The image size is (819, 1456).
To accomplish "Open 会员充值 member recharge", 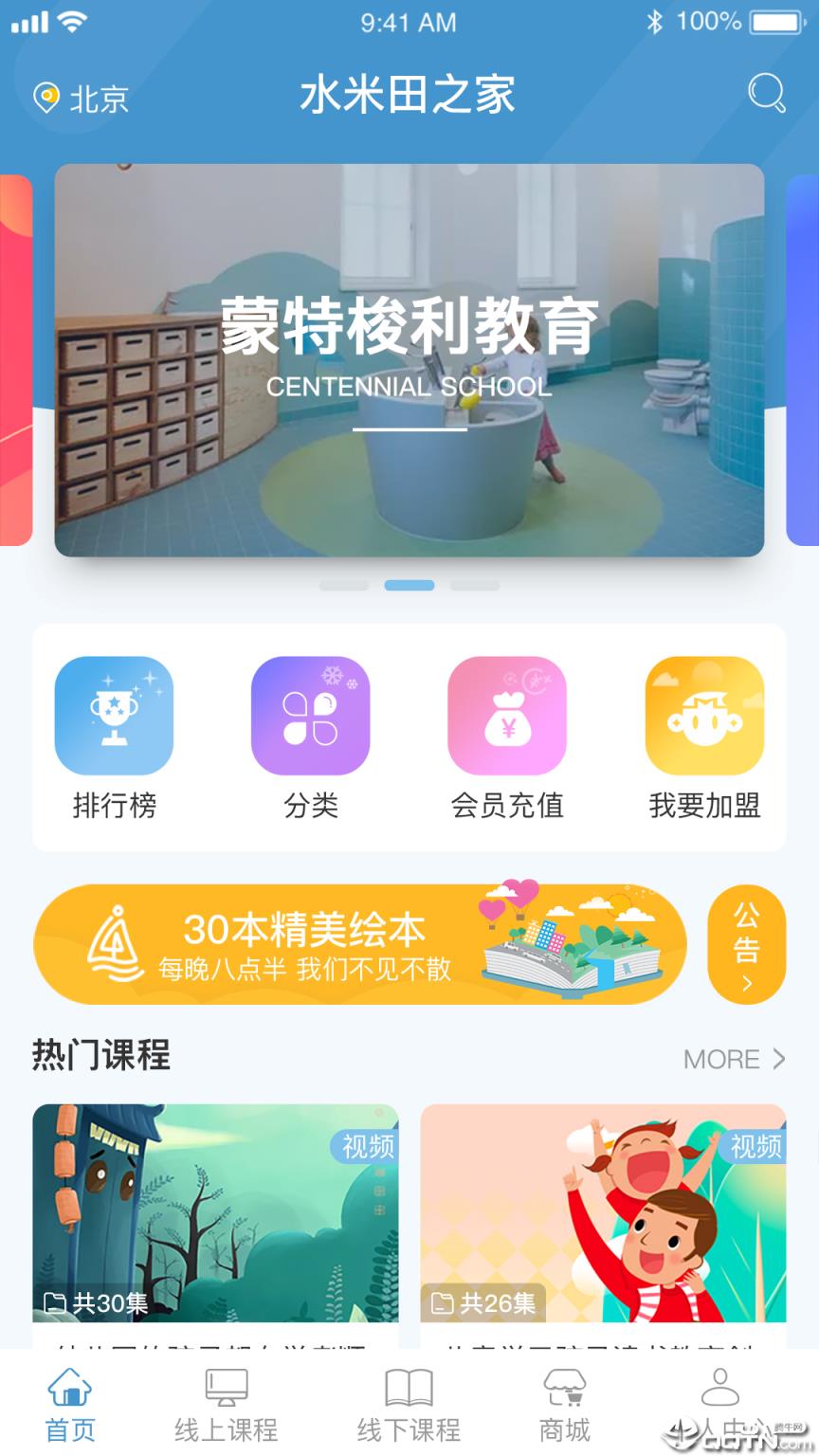I will pyautogui.click(x=508, y=716).
